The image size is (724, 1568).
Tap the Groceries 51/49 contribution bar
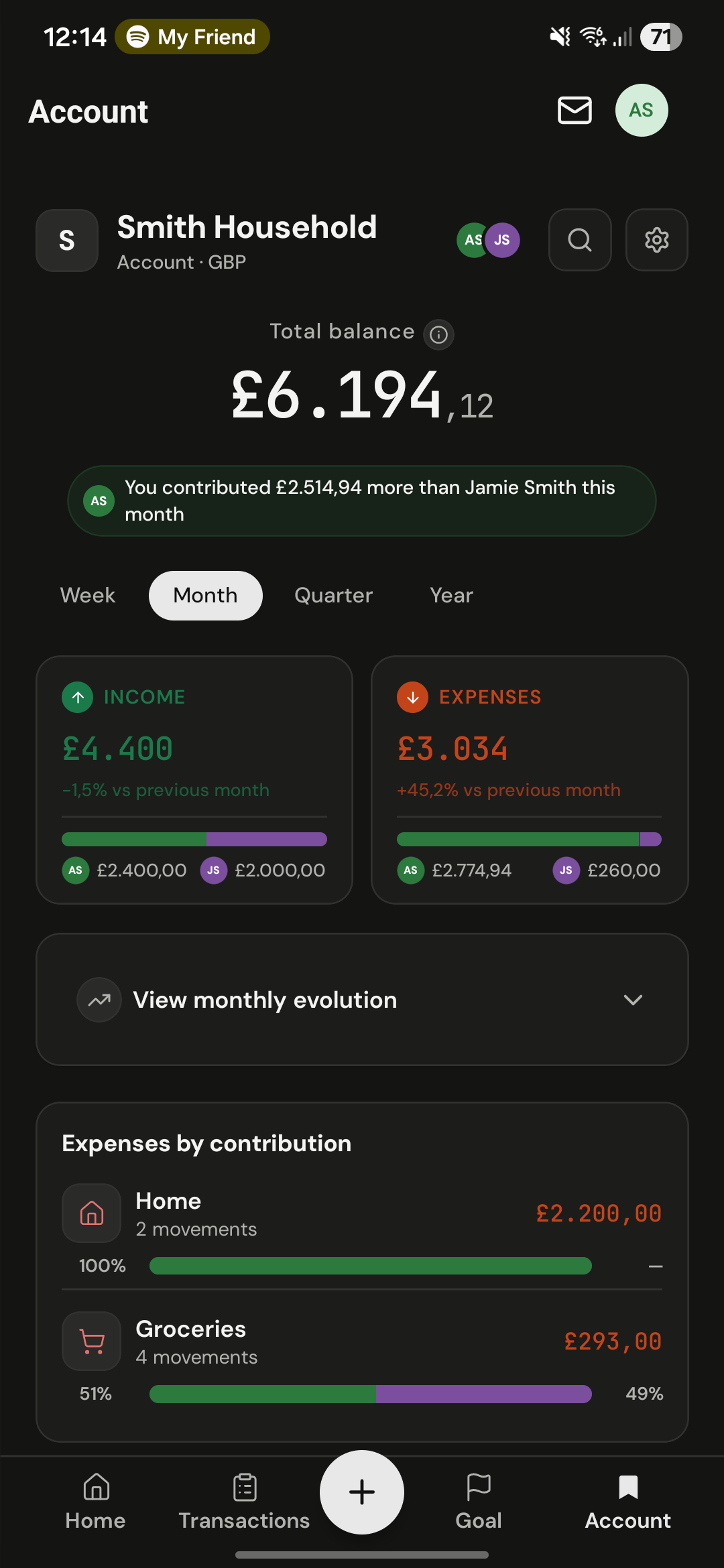(369, 1394)
